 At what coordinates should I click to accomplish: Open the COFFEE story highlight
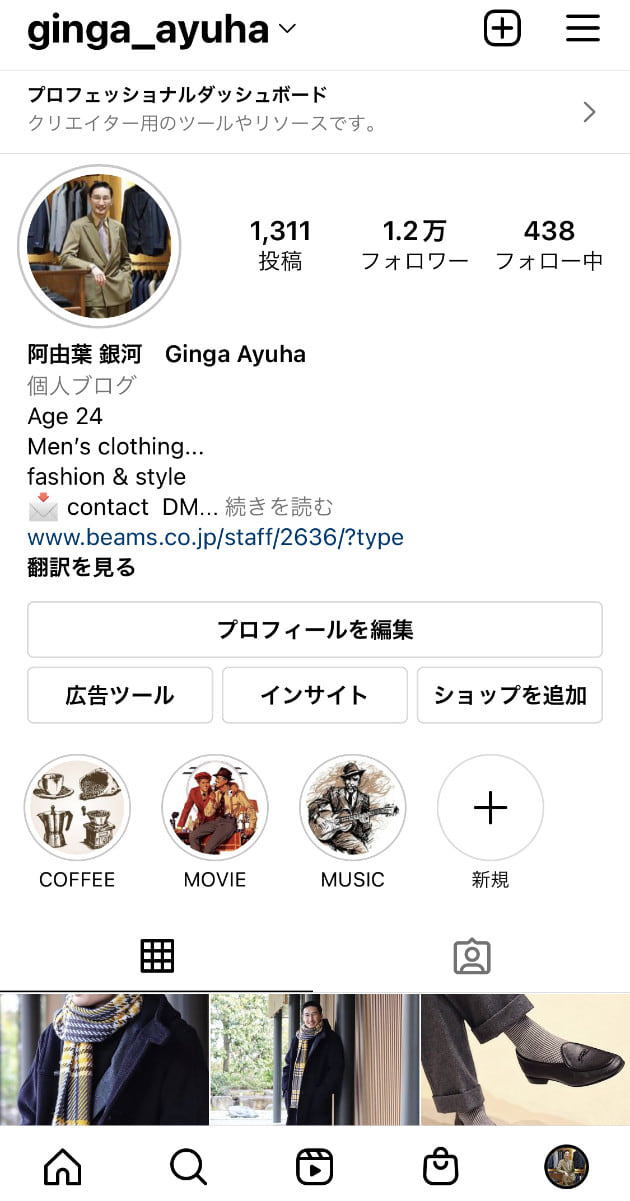(77, 808)
